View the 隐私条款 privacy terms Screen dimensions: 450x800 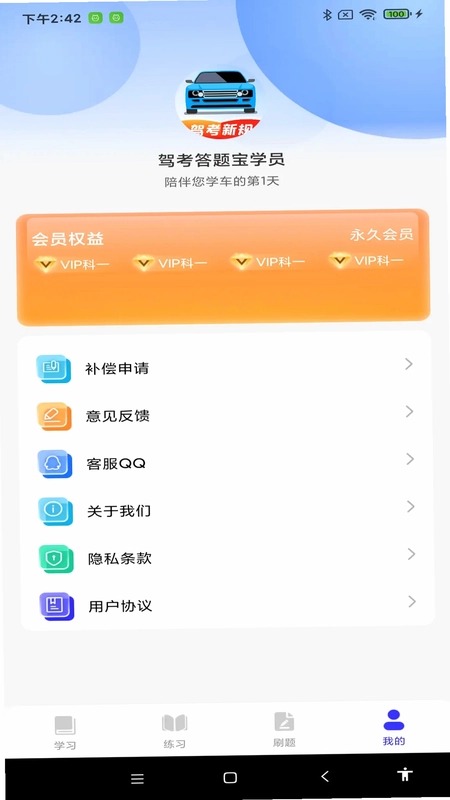point(226,557)
